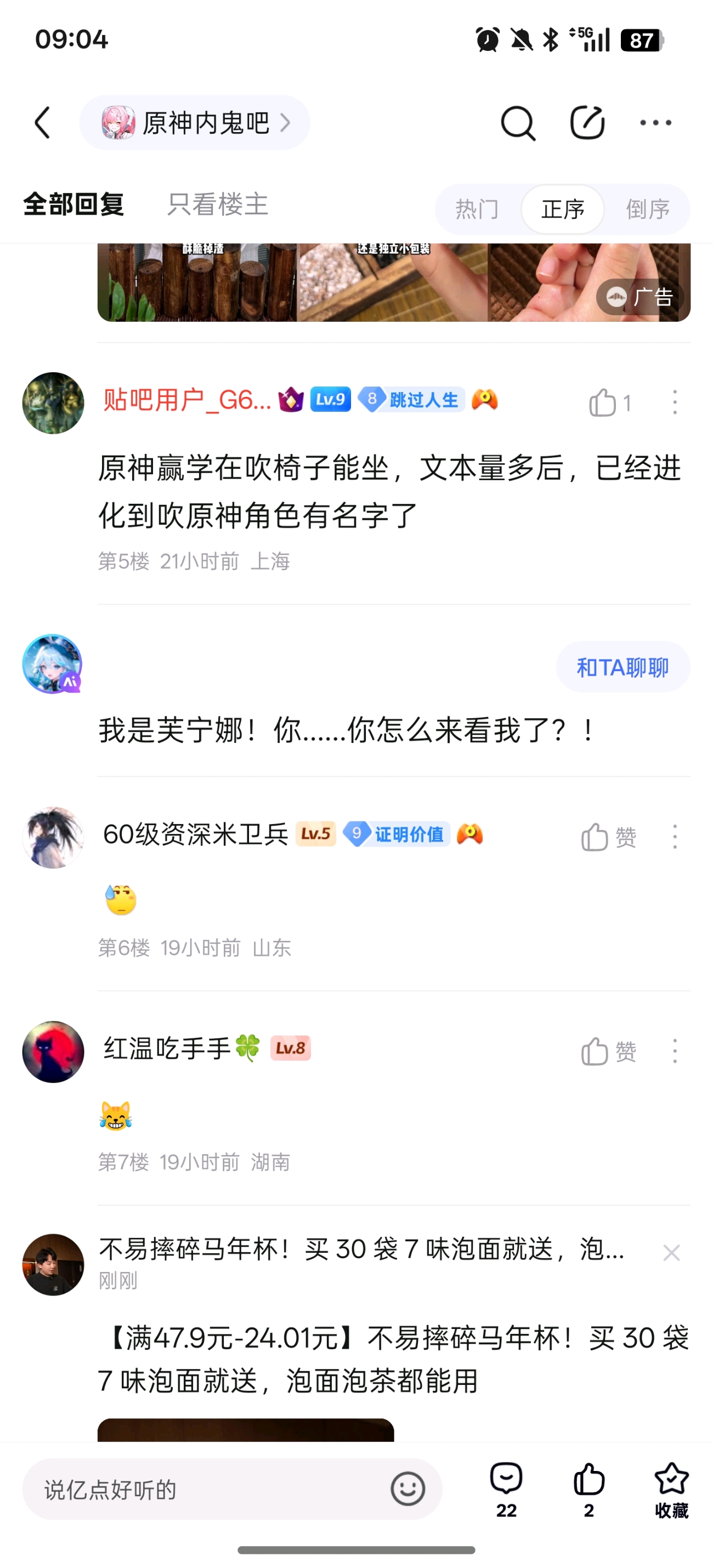Open more options on 贴吧用户_G6... comment
The image size is (713, 1568).
pos(674,403)
